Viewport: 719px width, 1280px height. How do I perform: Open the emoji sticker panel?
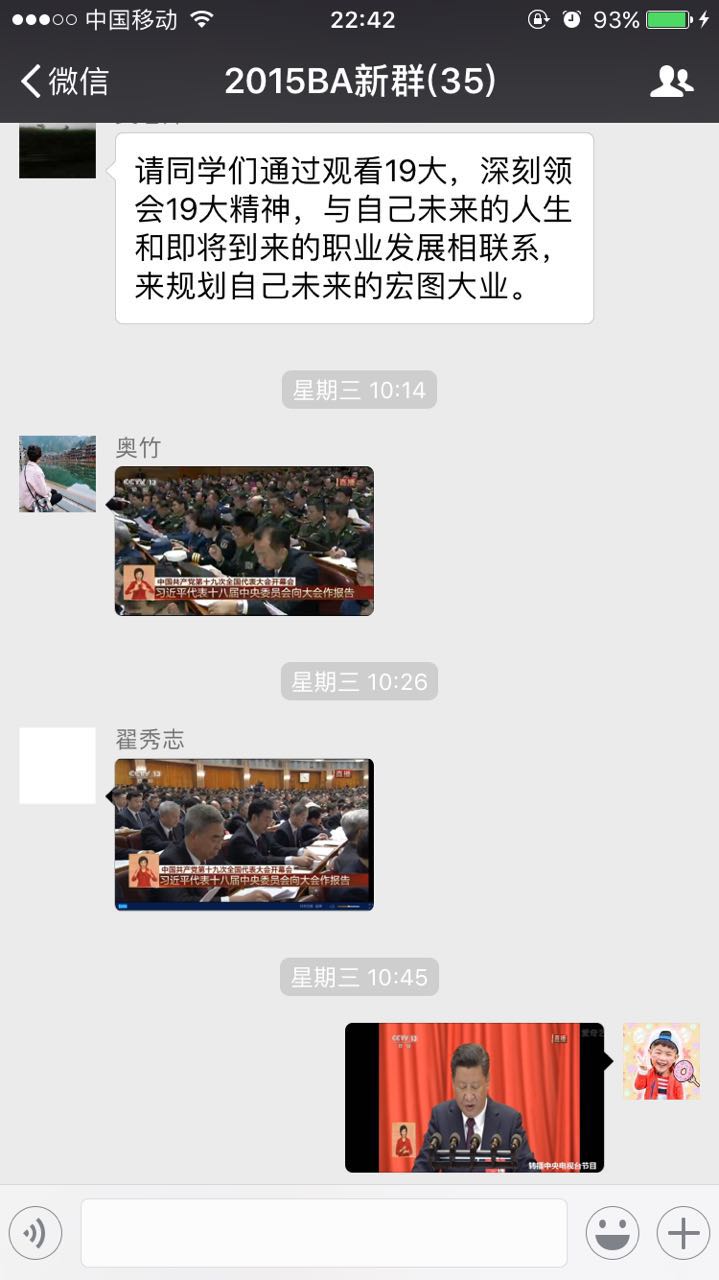[612, 1233]
